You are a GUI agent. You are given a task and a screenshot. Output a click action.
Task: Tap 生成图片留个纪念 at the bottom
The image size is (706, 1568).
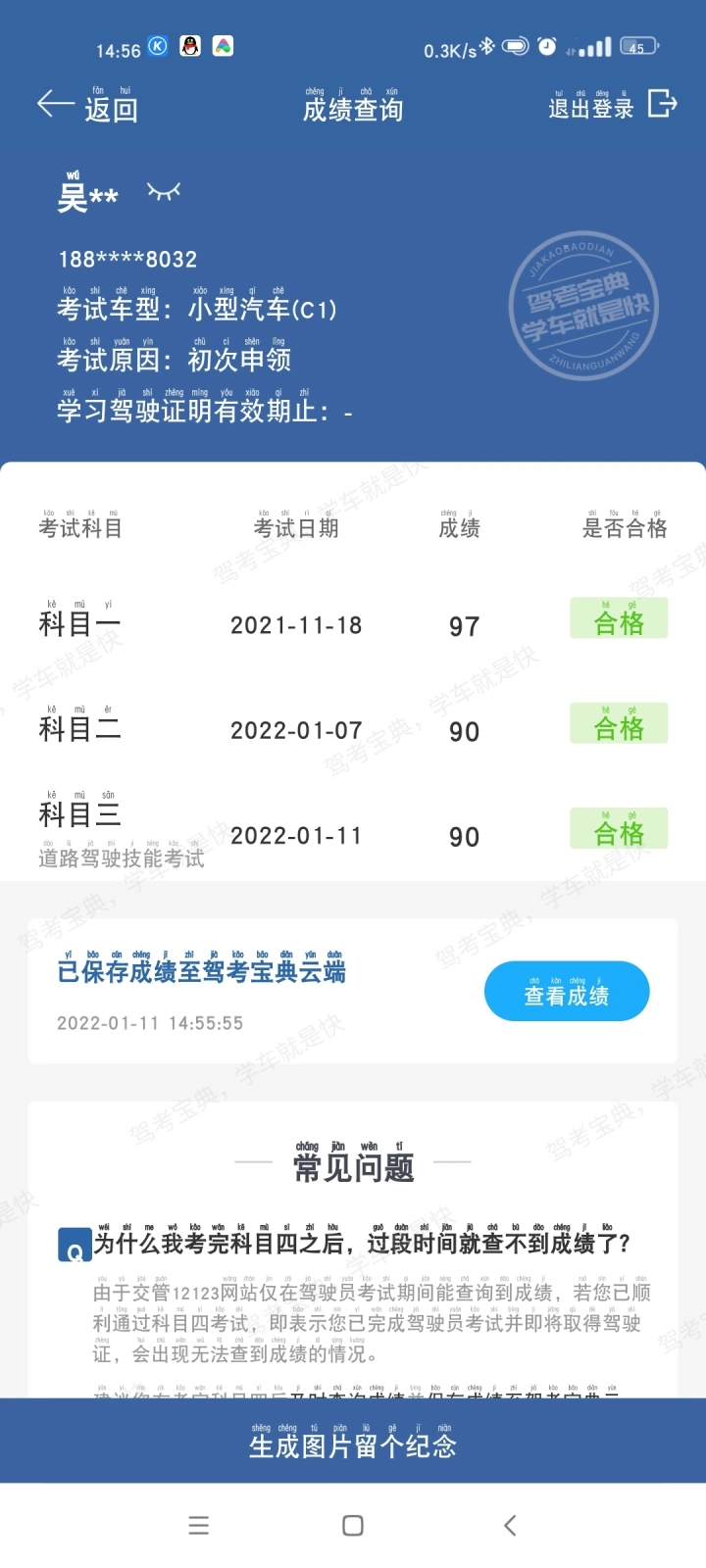point(353,1441)
